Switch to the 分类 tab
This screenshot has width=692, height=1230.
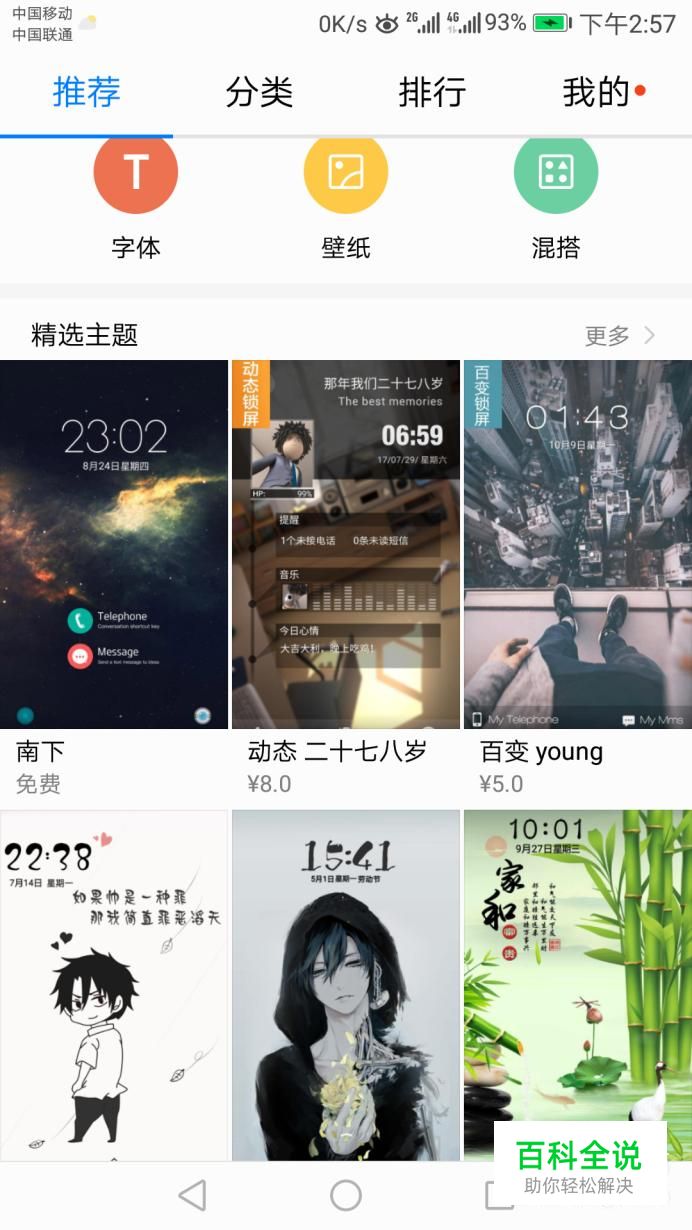tap(259, 93)
